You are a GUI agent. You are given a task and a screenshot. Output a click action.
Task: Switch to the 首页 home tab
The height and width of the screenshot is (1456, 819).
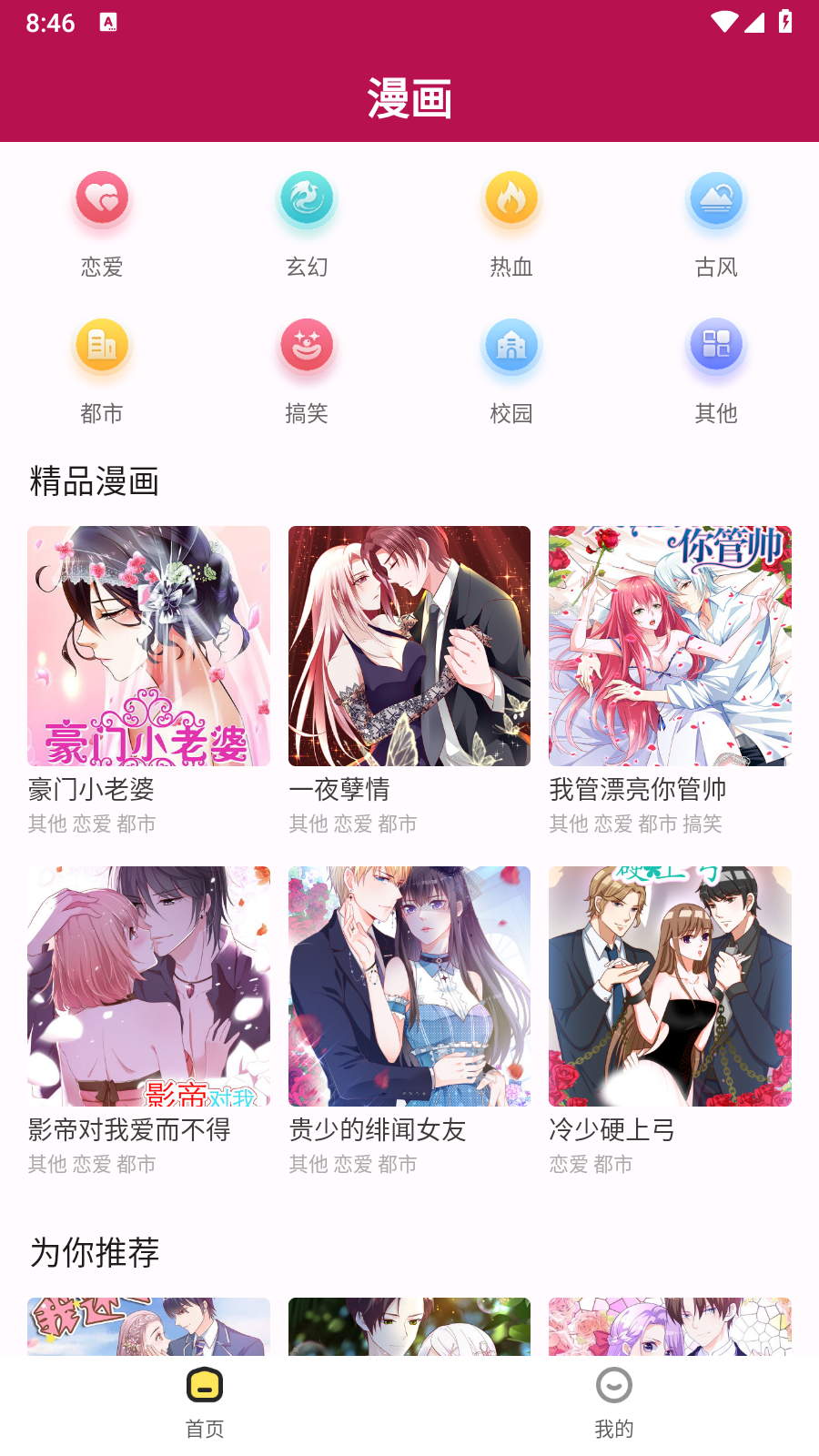pos(205,1403)
